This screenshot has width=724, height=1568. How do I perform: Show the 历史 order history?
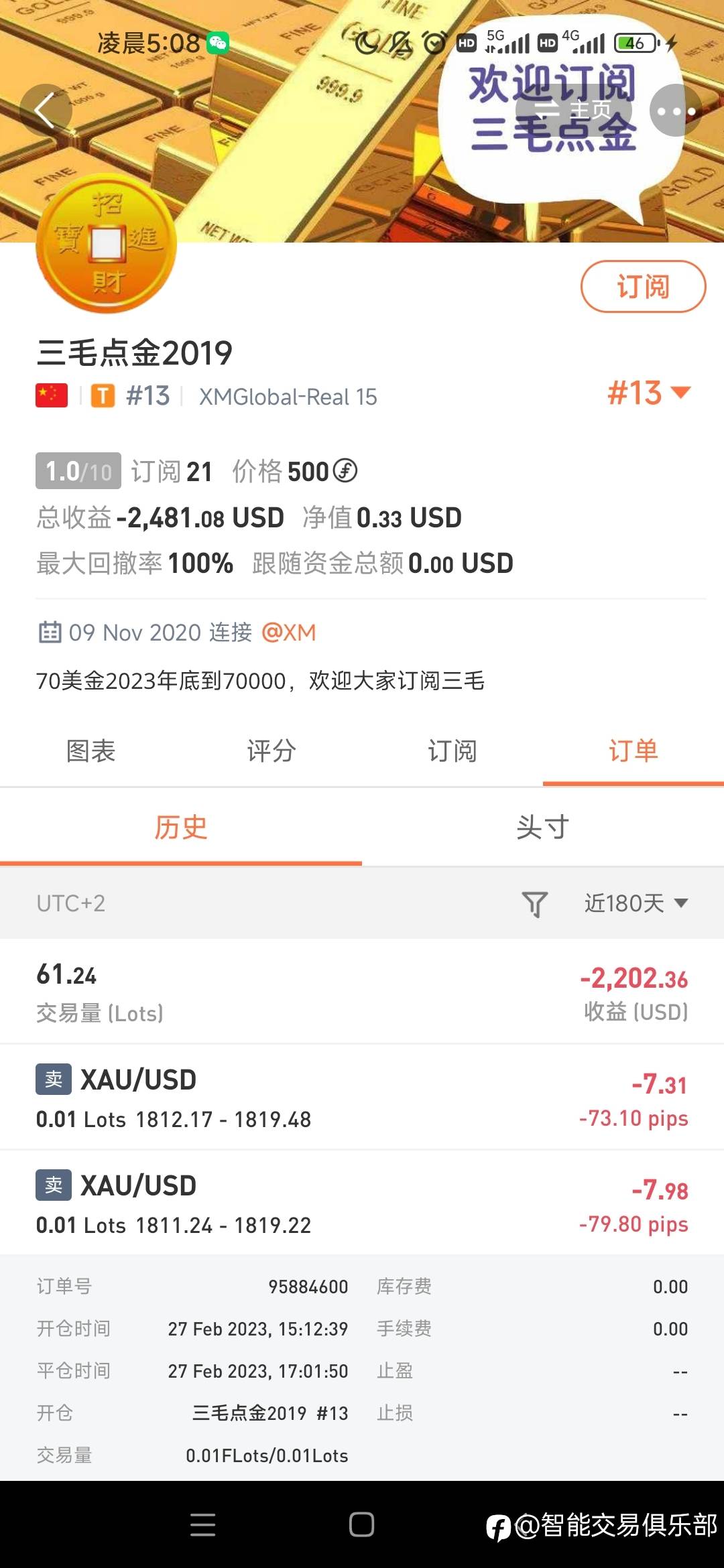(x=181, y=828)
